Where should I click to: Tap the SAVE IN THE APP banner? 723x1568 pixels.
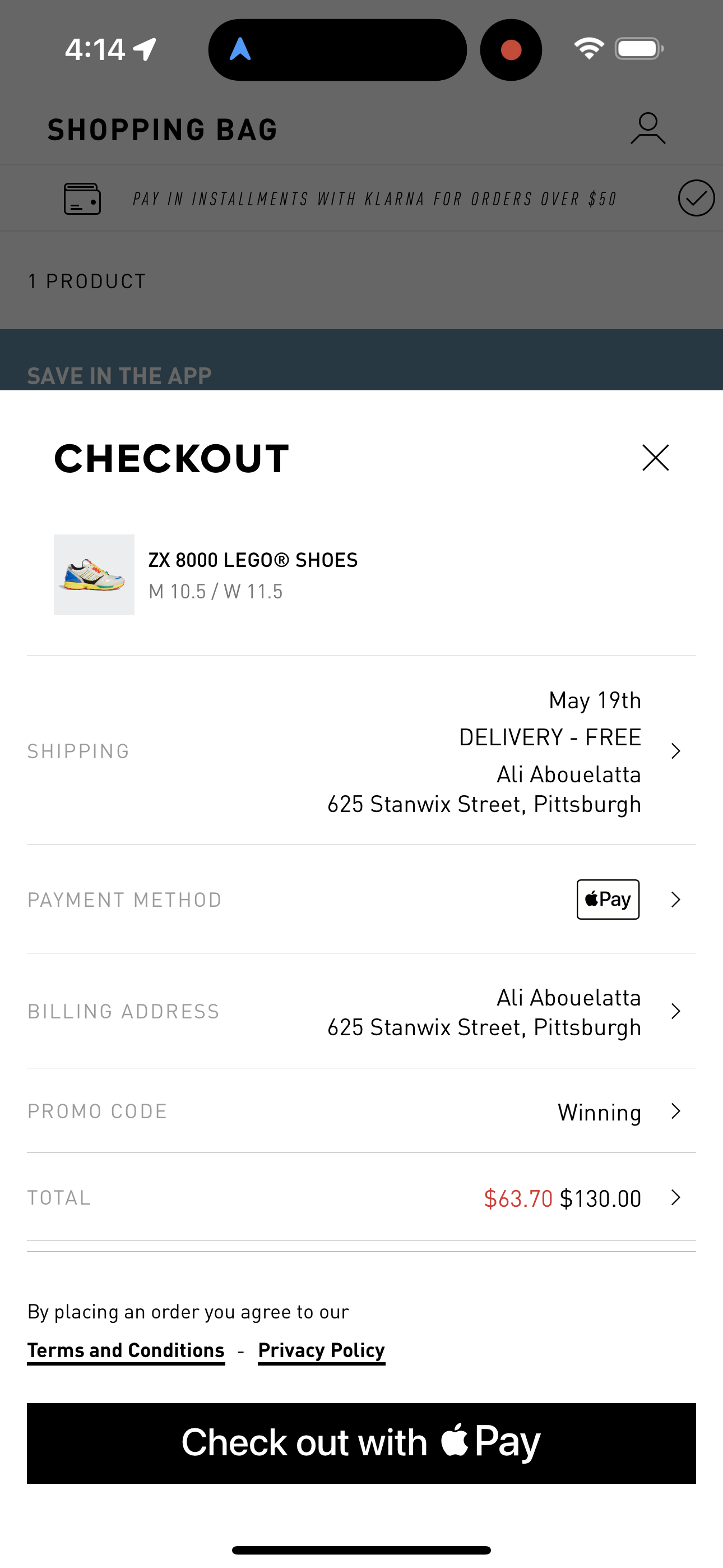click(119, 375)
